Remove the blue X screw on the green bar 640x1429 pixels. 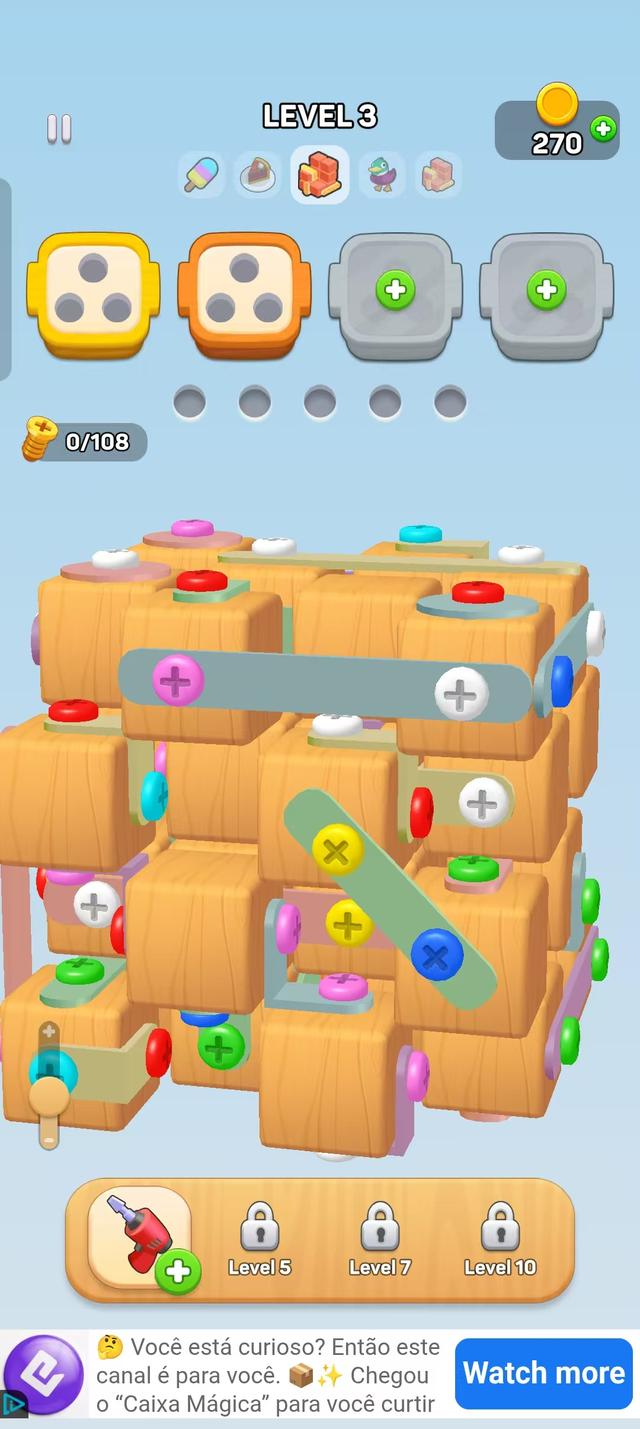[x=437, y=956]
